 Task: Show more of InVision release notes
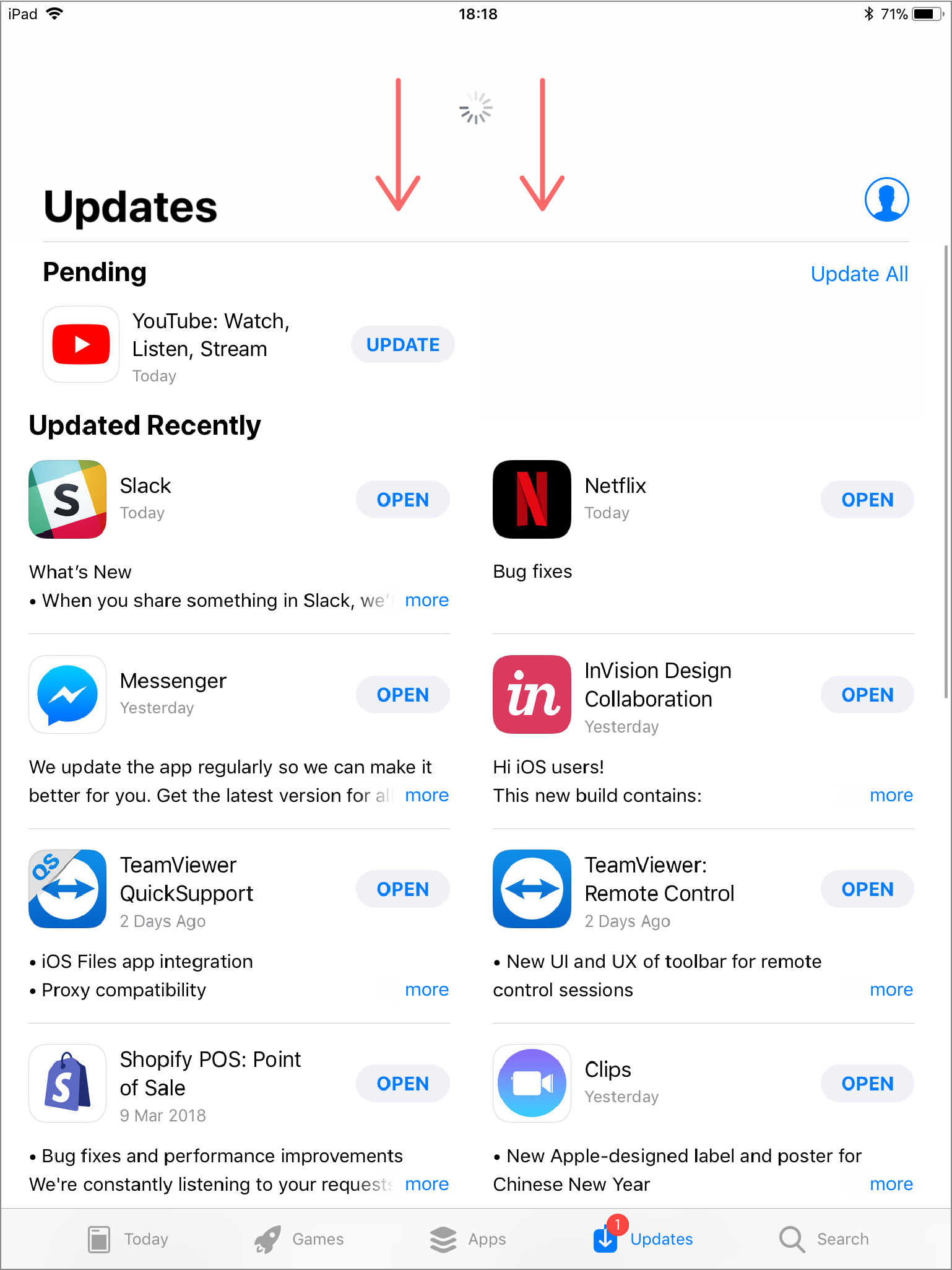tap(891, 795)
